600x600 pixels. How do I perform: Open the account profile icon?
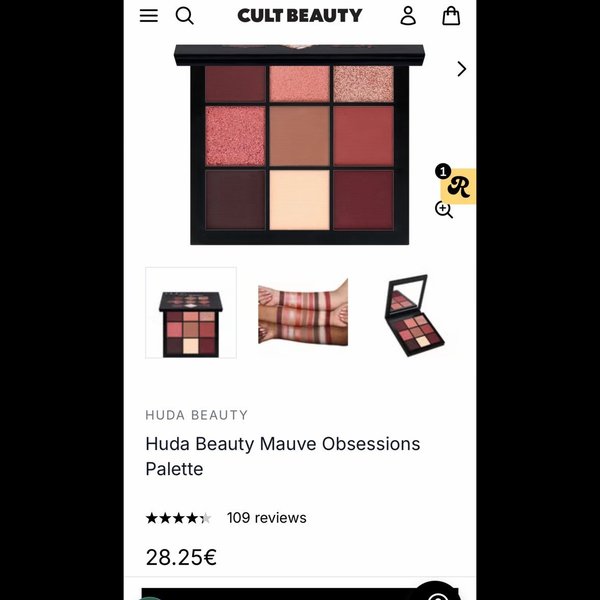pos(408,15)
